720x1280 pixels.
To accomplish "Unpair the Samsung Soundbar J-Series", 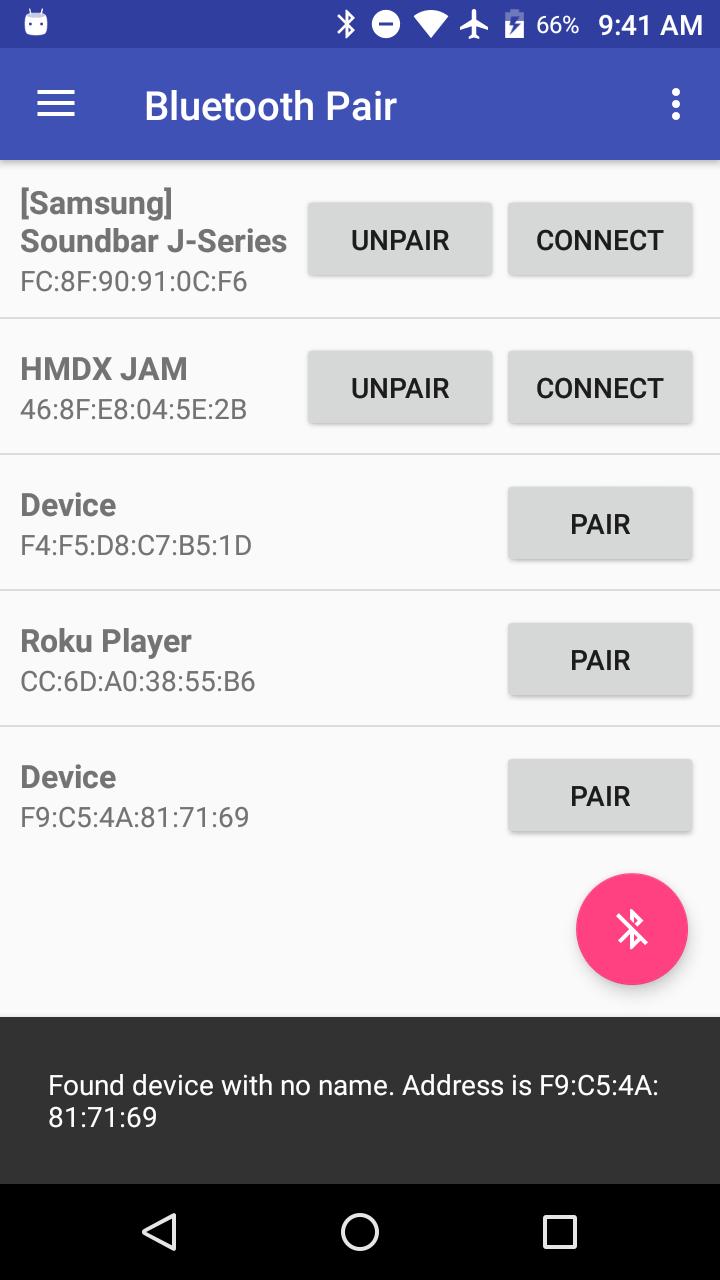I will pyautogui.click(x=399, y=239).
